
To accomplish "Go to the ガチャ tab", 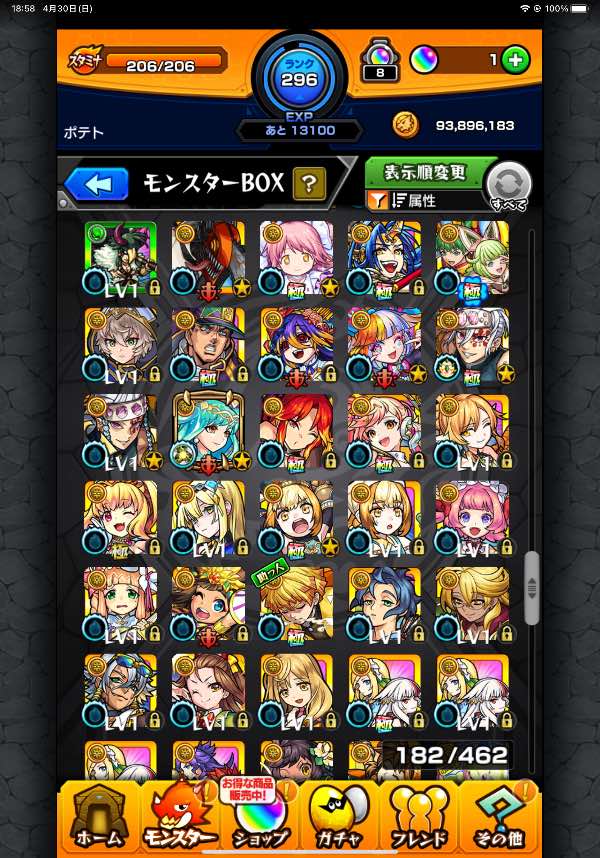I will 339,816.
